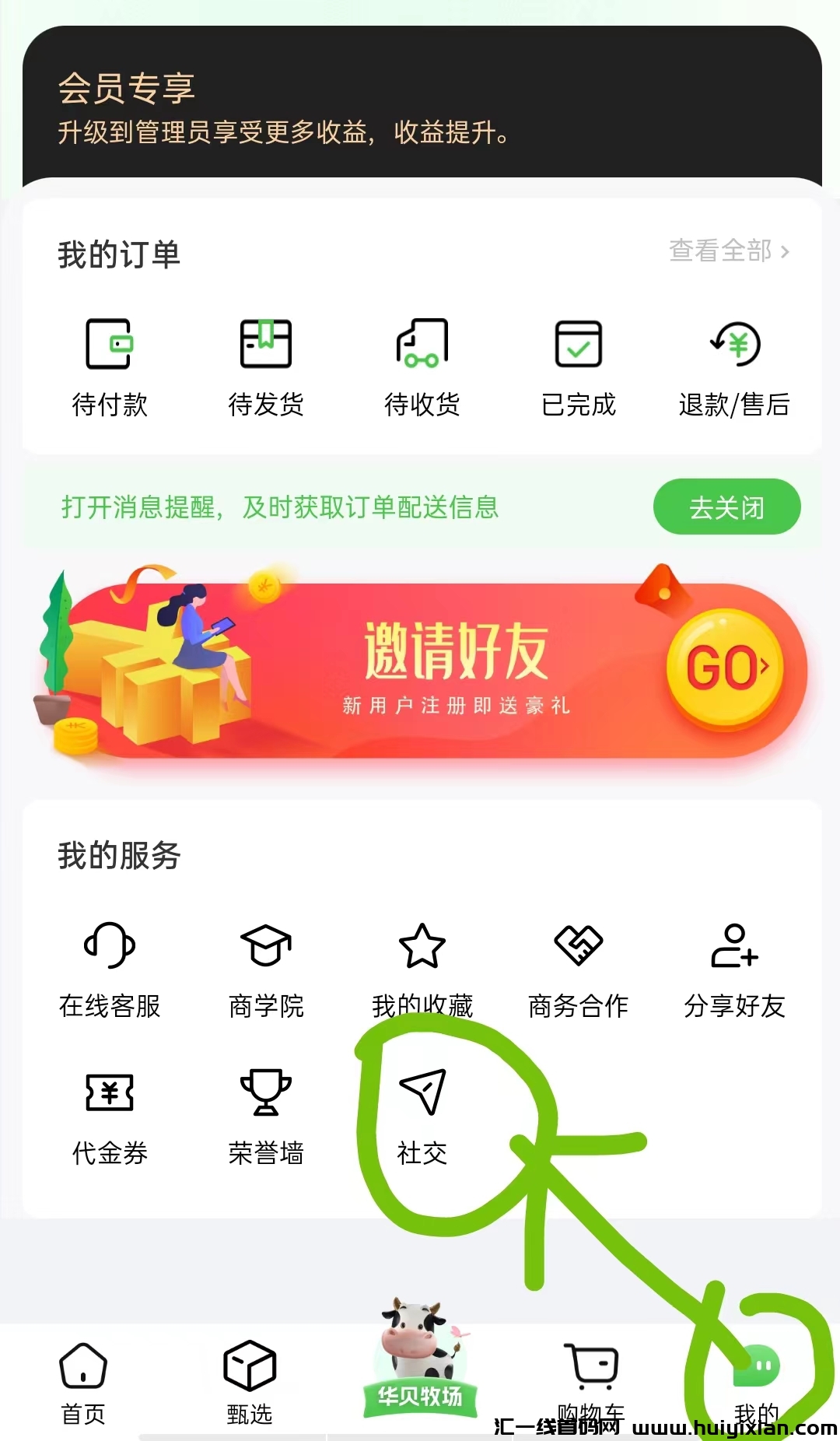This screenshot has height=1441, width=840.
Task: Open the 待付款 pending payment orders
Action: tap(109, 366)
